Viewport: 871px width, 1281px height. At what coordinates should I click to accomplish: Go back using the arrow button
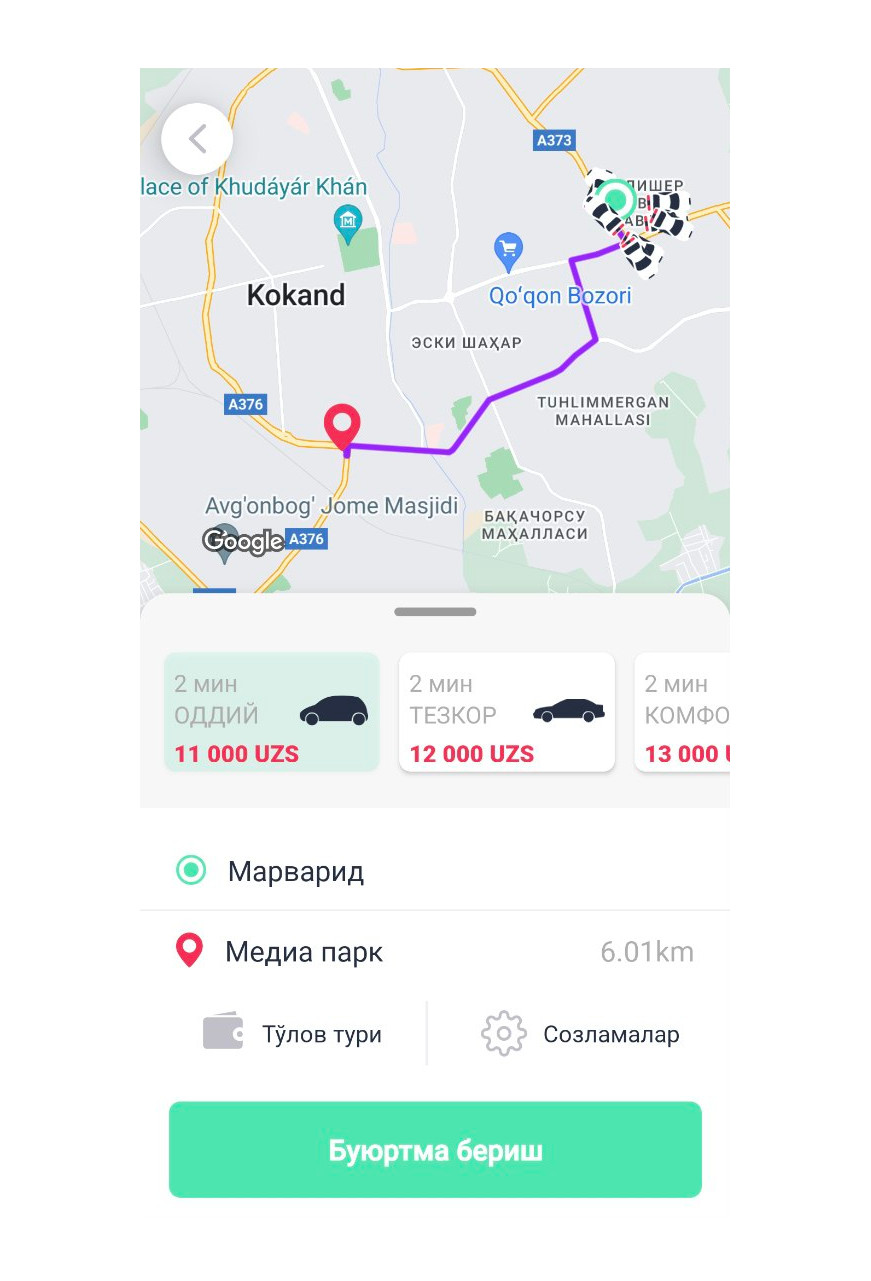(197, 139)
